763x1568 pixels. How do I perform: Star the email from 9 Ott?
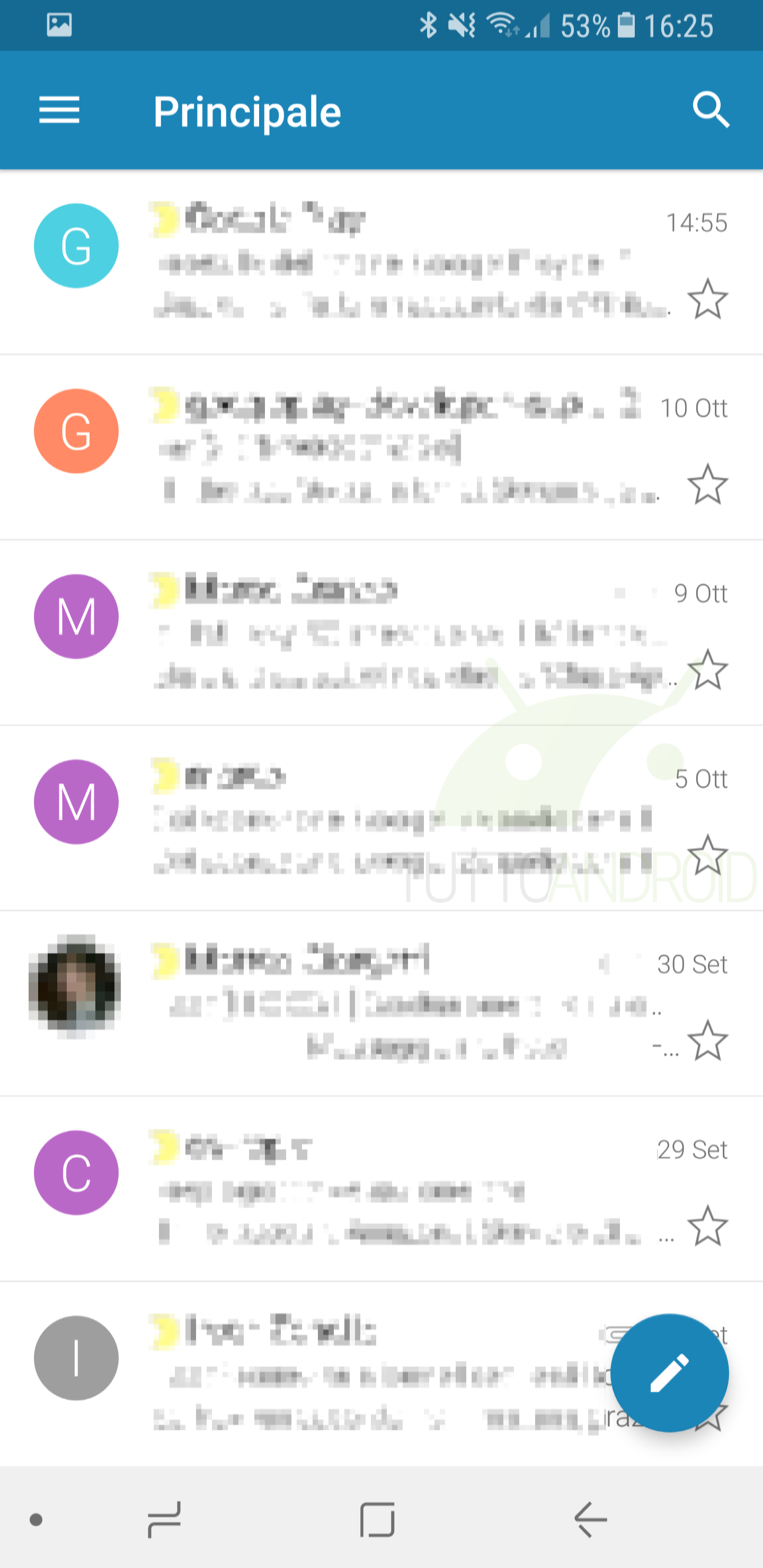point(707,670)
